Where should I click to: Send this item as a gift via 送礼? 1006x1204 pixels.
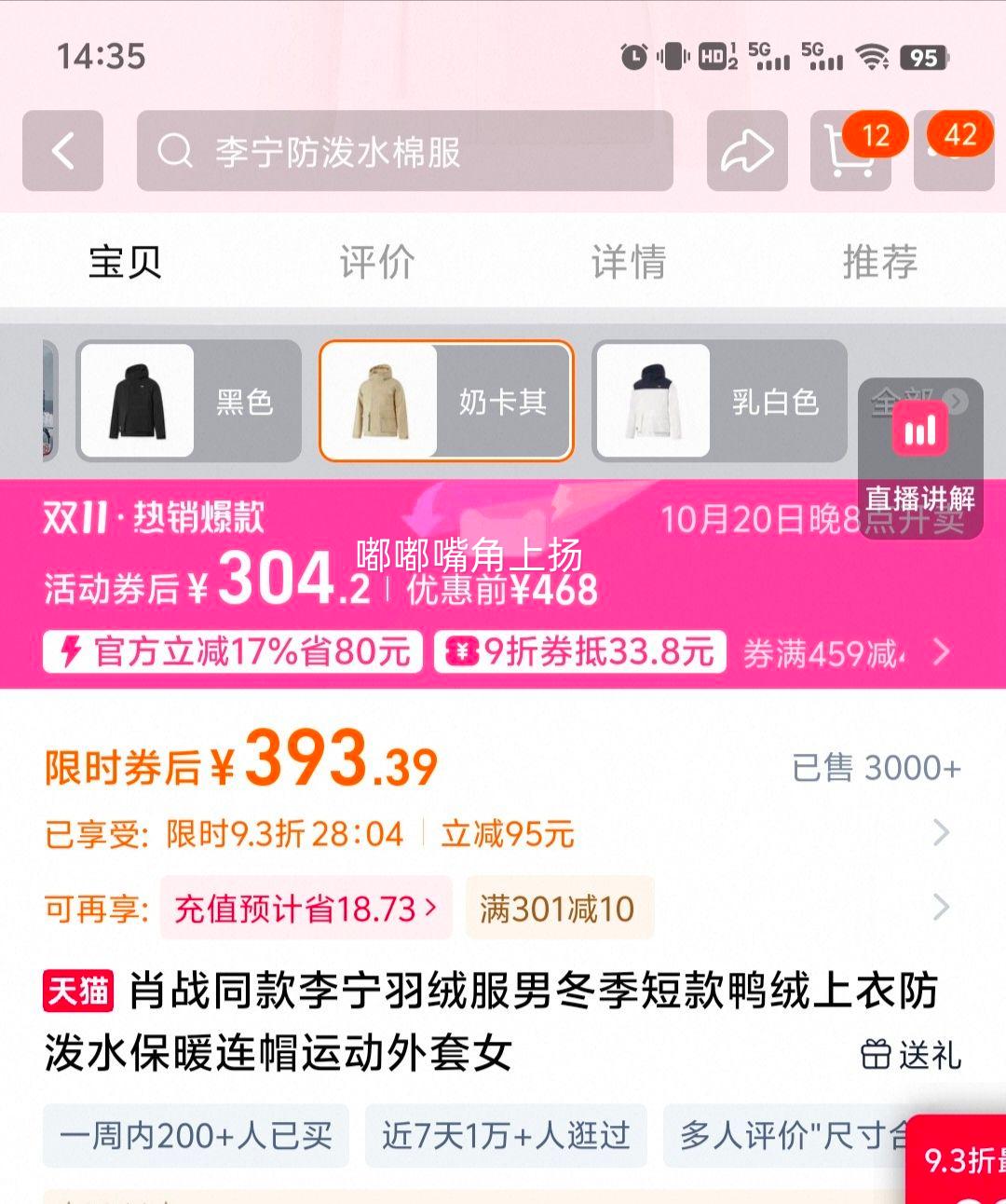click(x=911, y=1055)
